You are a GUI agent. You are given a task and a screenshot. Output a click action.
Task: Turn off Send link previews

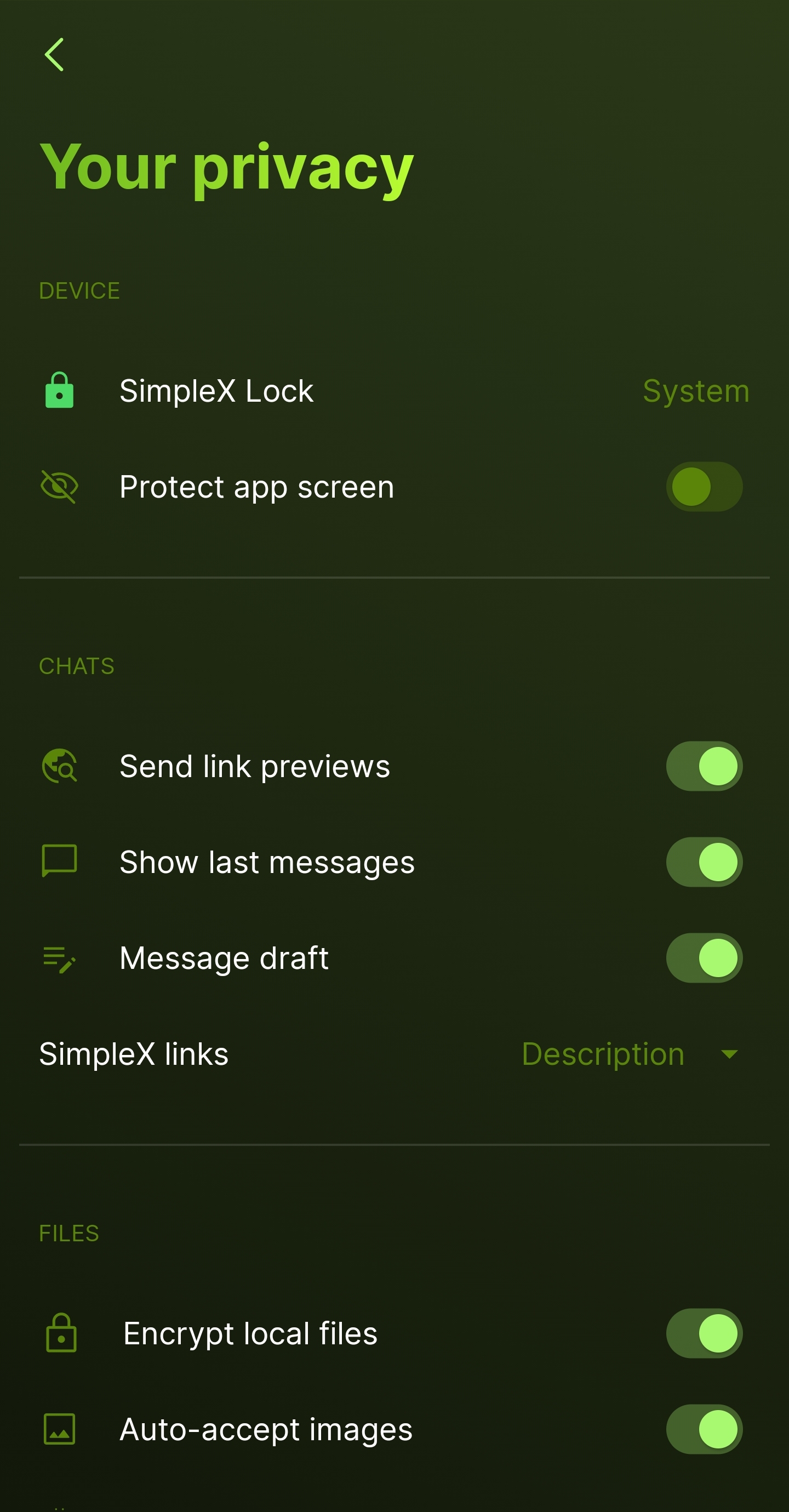[x=704, y=766]
